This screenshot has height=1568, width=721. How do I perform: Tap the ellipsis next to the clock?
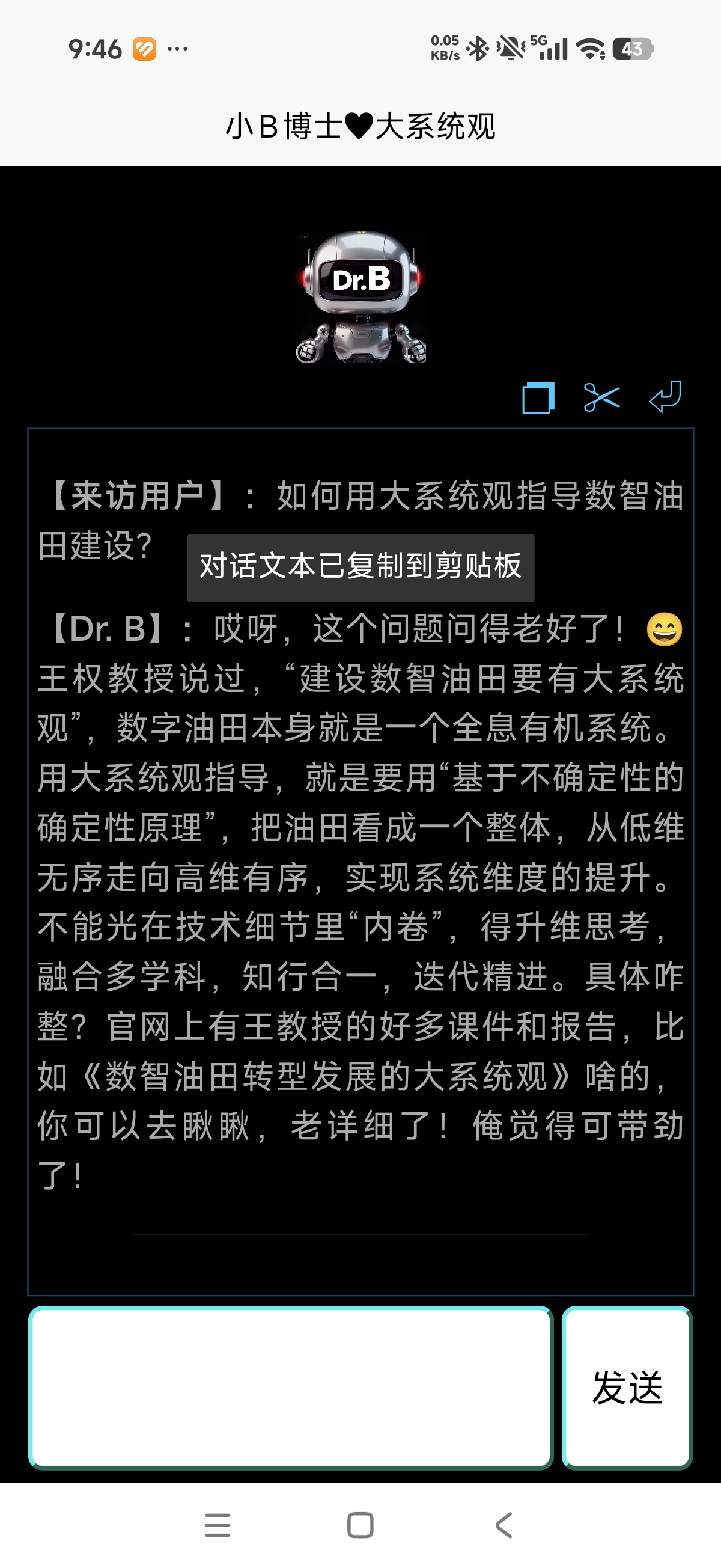click(x=178, y=50)
